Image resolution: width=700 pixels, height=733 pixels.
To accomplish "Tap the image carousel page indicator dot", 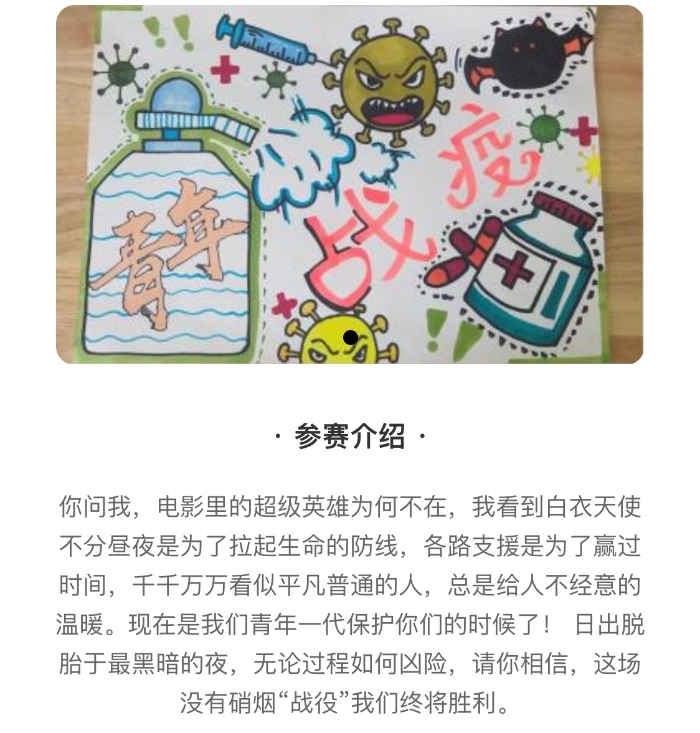I will pos(350,338).
